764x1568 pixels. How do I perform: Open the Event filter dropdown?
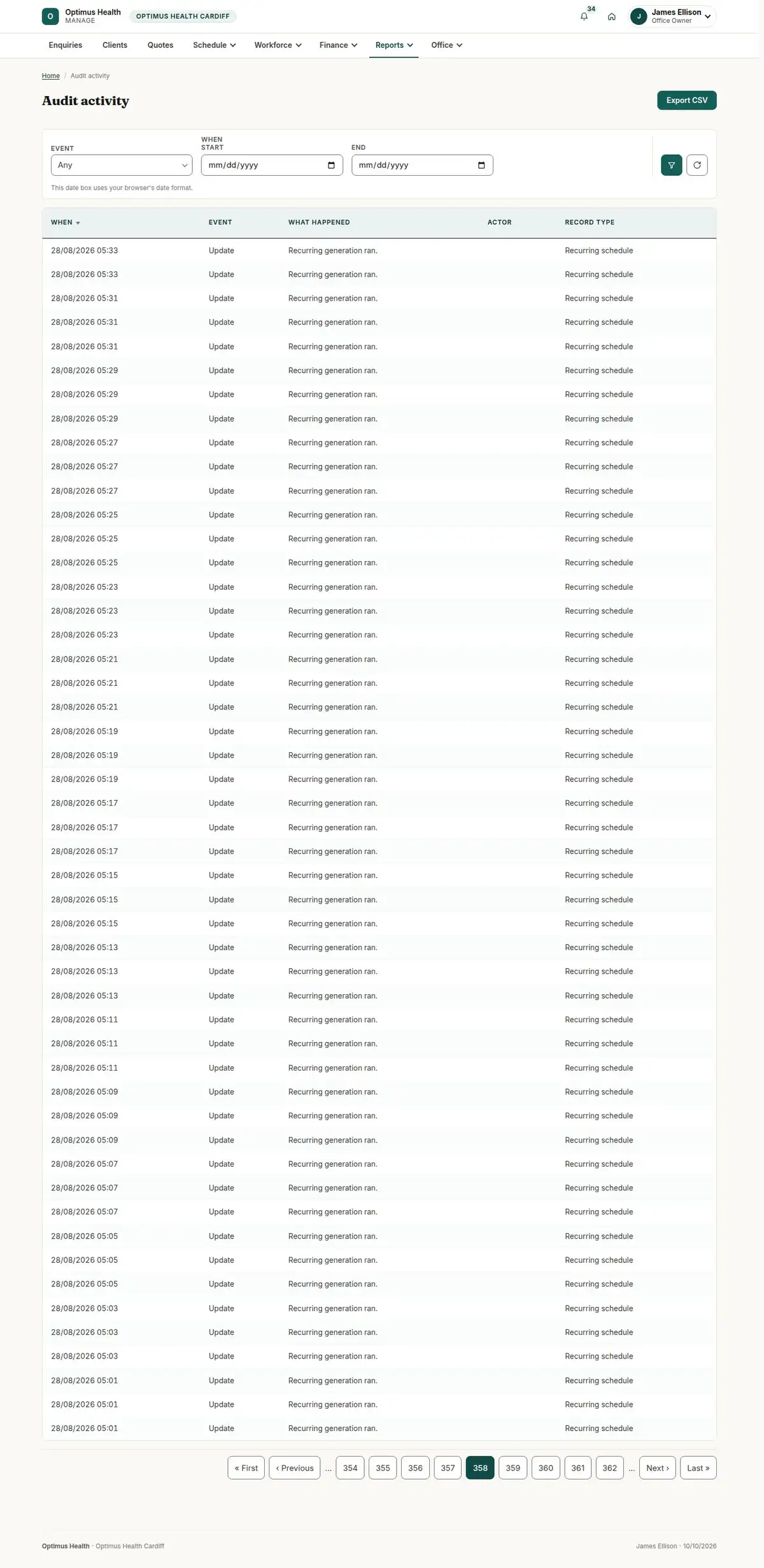tap(122, 165)
